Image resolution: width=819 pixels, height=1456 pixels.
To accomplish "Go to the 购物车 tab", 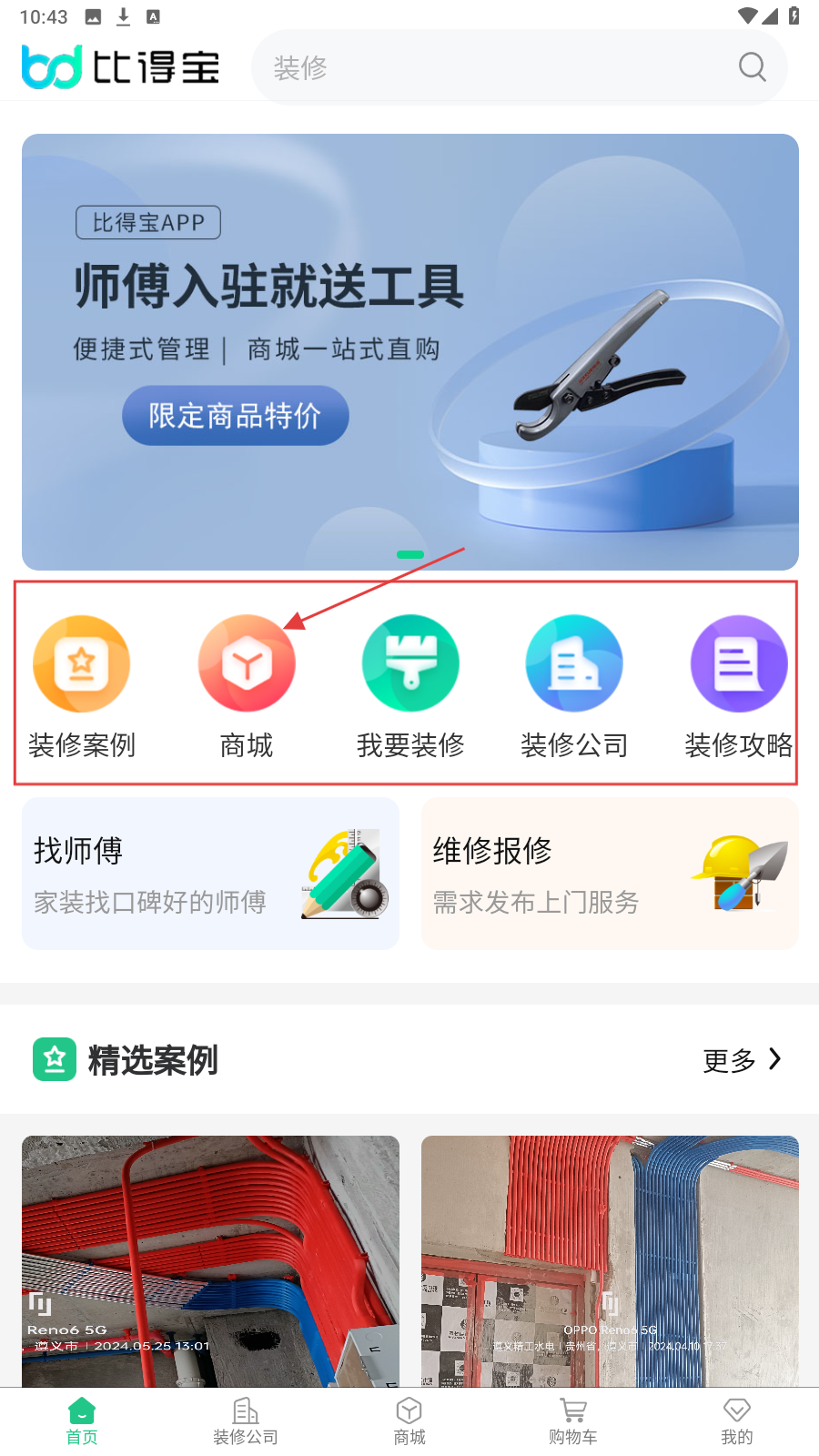I will [x=573, y=1421].
